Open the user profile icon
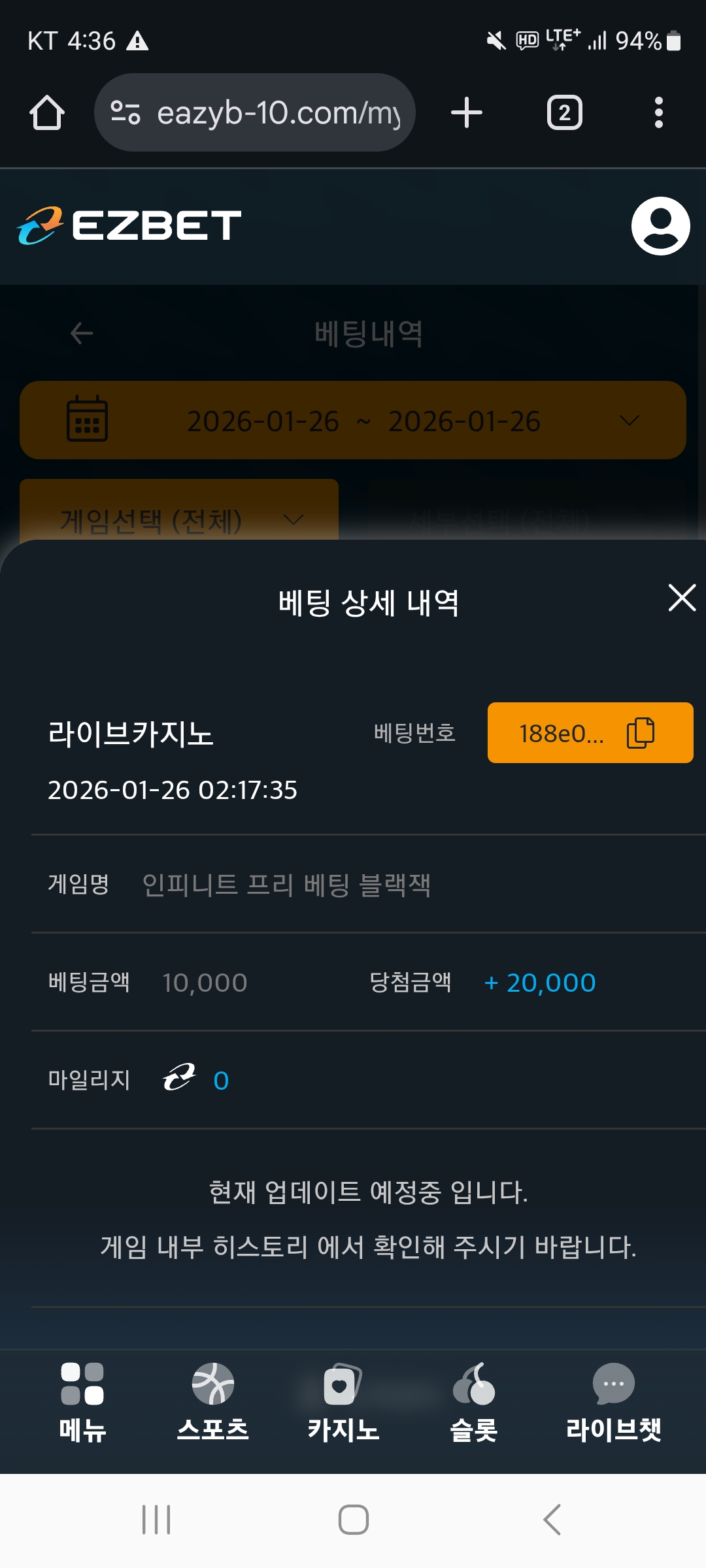Image resolution: width=706 pixels, height=1568 pixels. click(660, 226)
